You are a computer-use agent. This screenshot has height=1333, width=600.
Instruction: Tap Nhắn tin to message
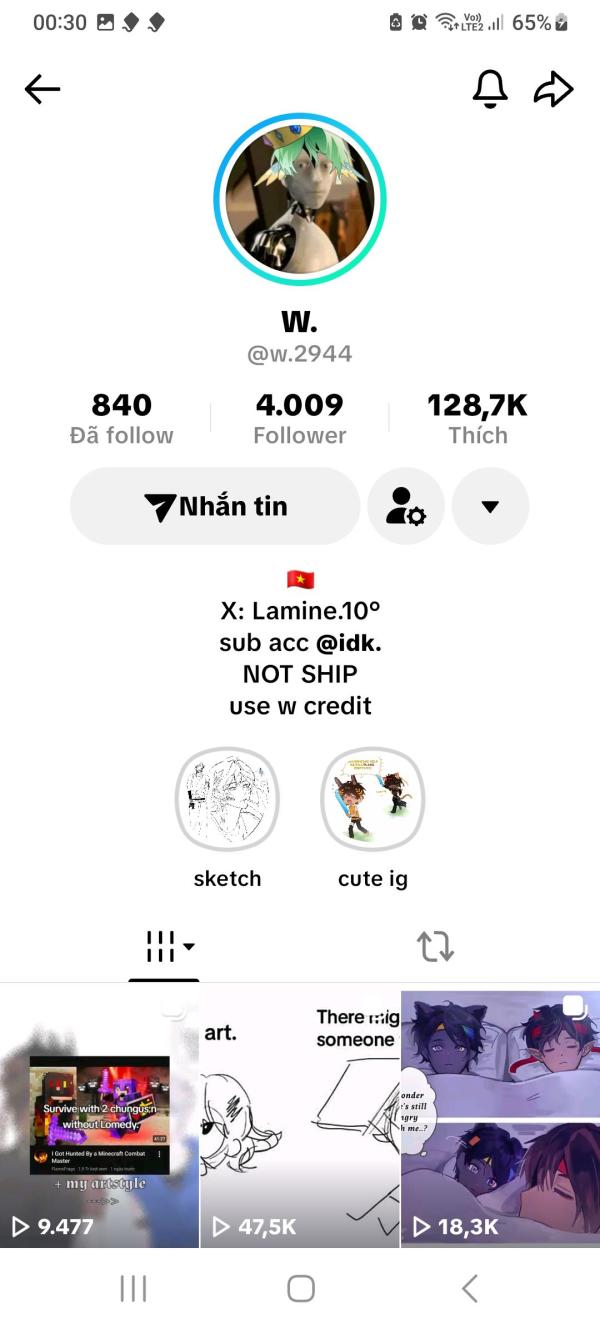coord(215,506)
